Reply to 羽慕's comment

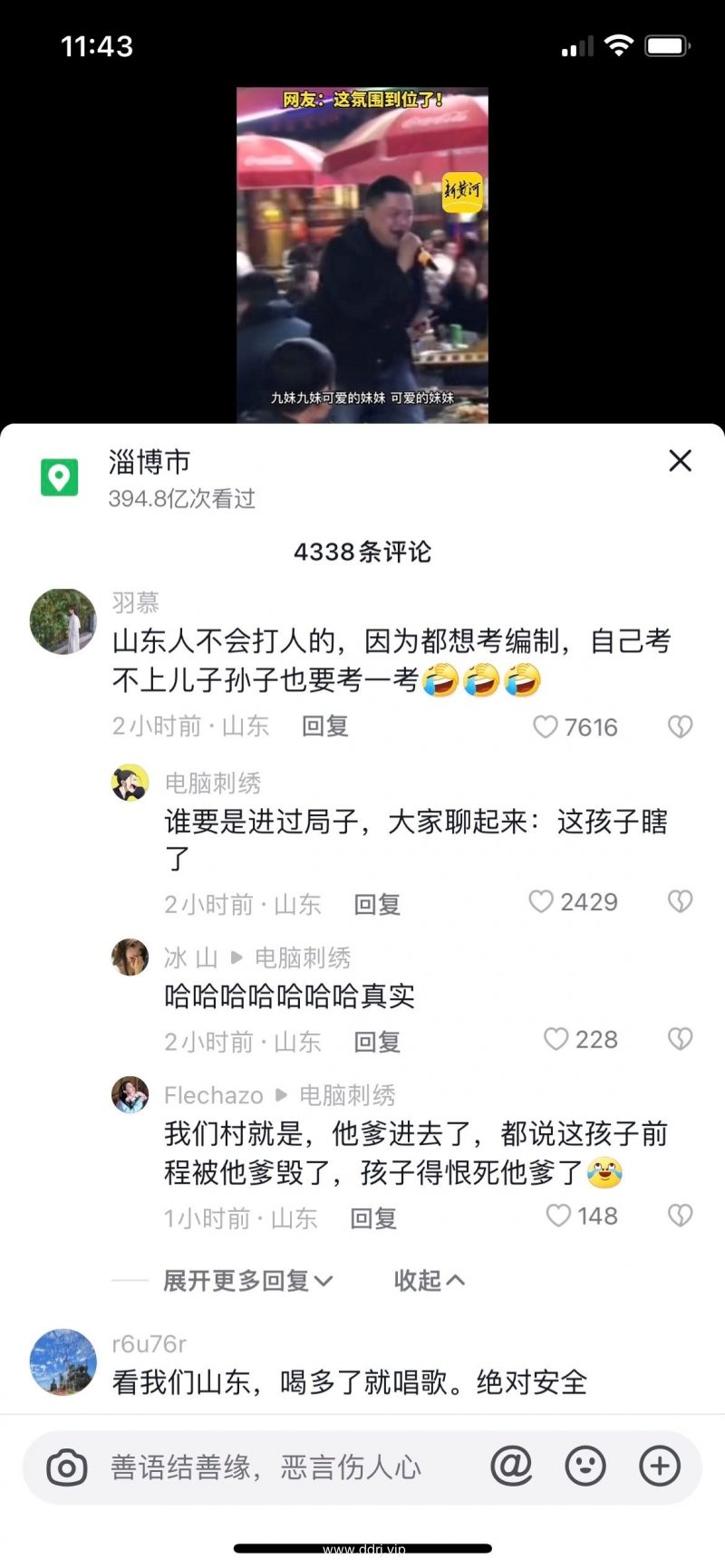click(325, 726)
